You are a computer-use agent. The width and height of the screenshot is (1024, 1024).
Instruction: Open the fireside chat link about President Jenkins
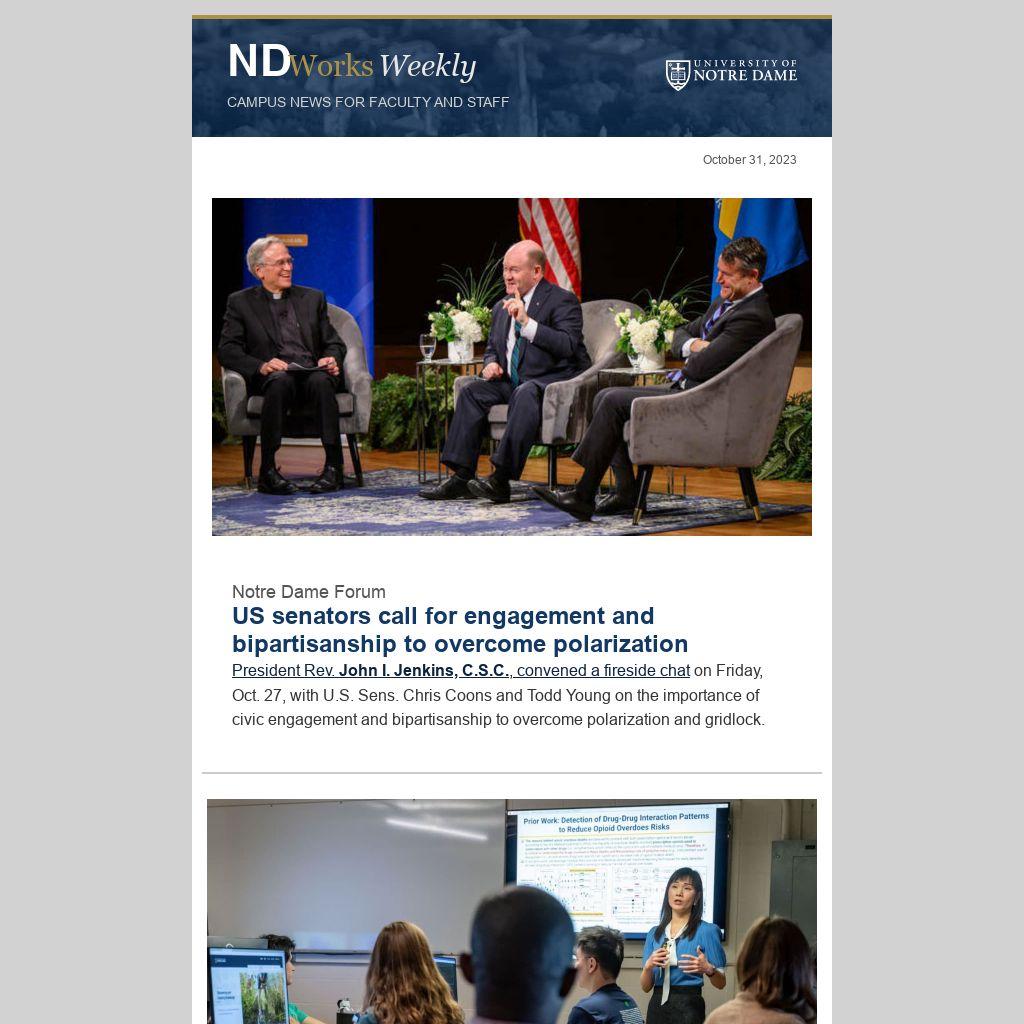[460, 670]
